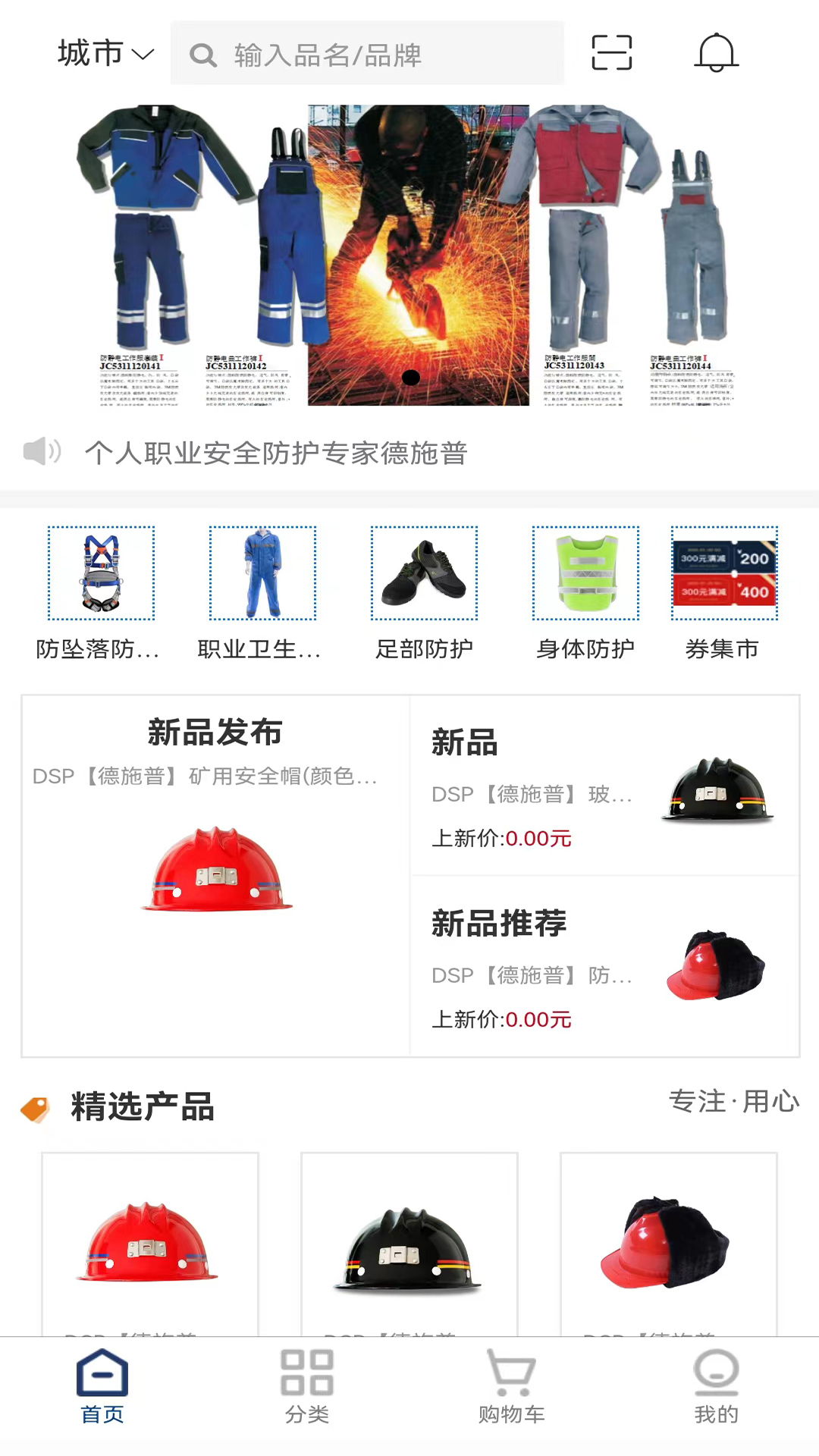
Task: Open the black helmet in 精选产品
Action: [409, 1244]
